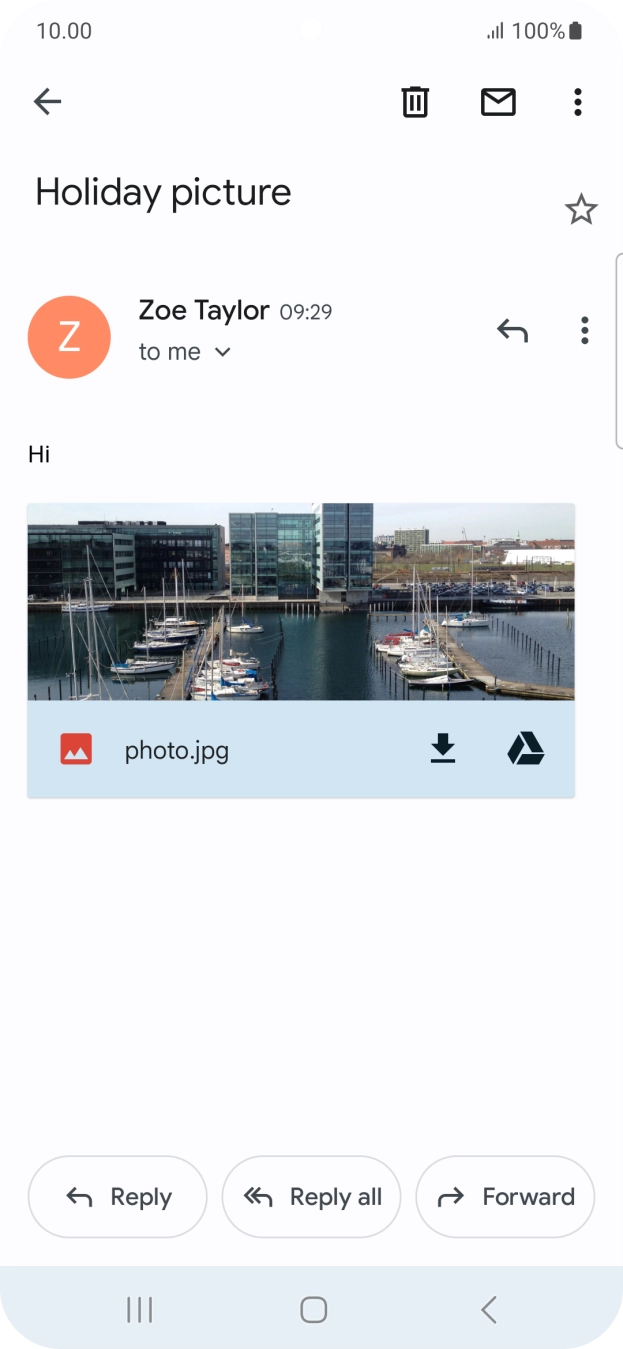Go to the home screen
623x1349 pixels.
coord(313,1310)
